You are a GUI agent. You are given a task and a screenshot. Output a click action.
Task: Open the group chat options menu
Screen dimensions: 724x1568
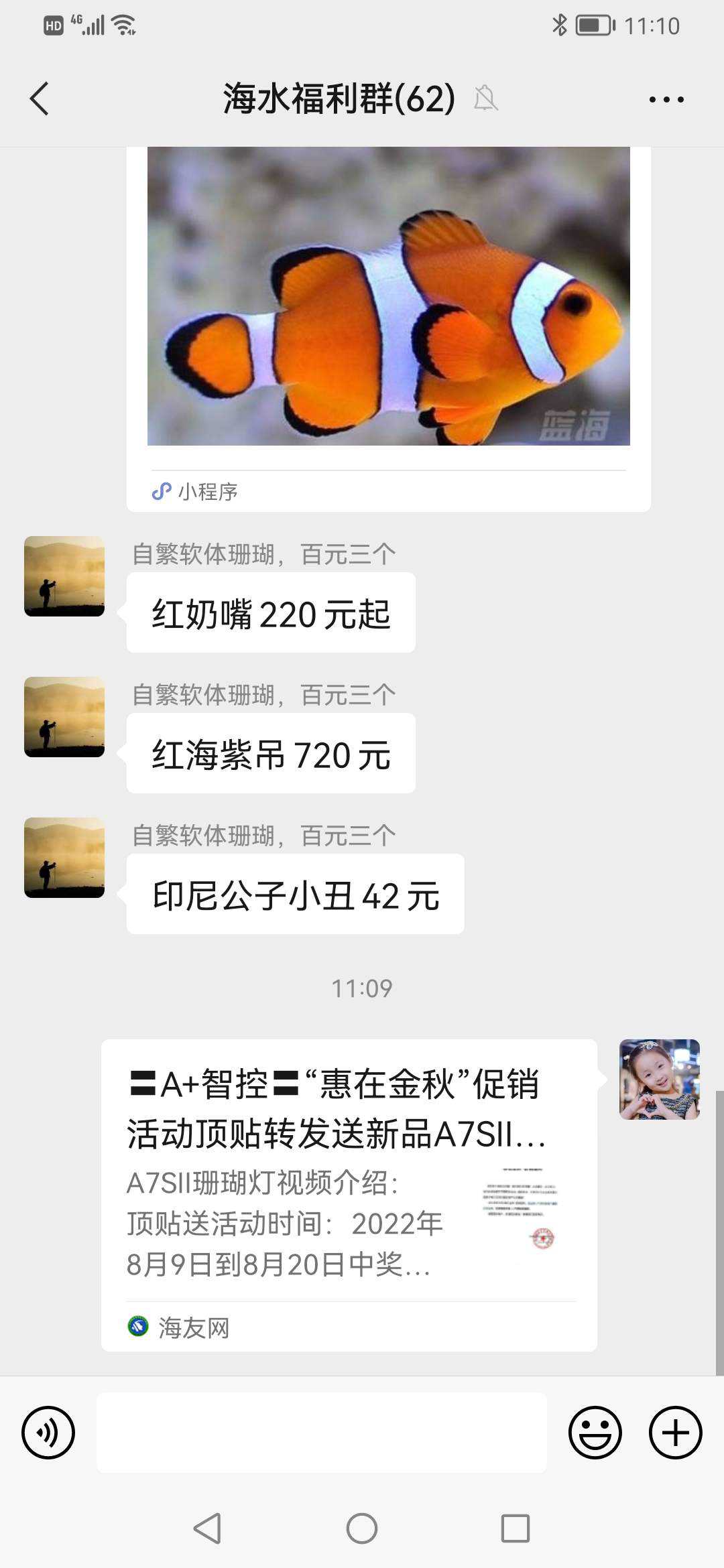pos(666,100)
